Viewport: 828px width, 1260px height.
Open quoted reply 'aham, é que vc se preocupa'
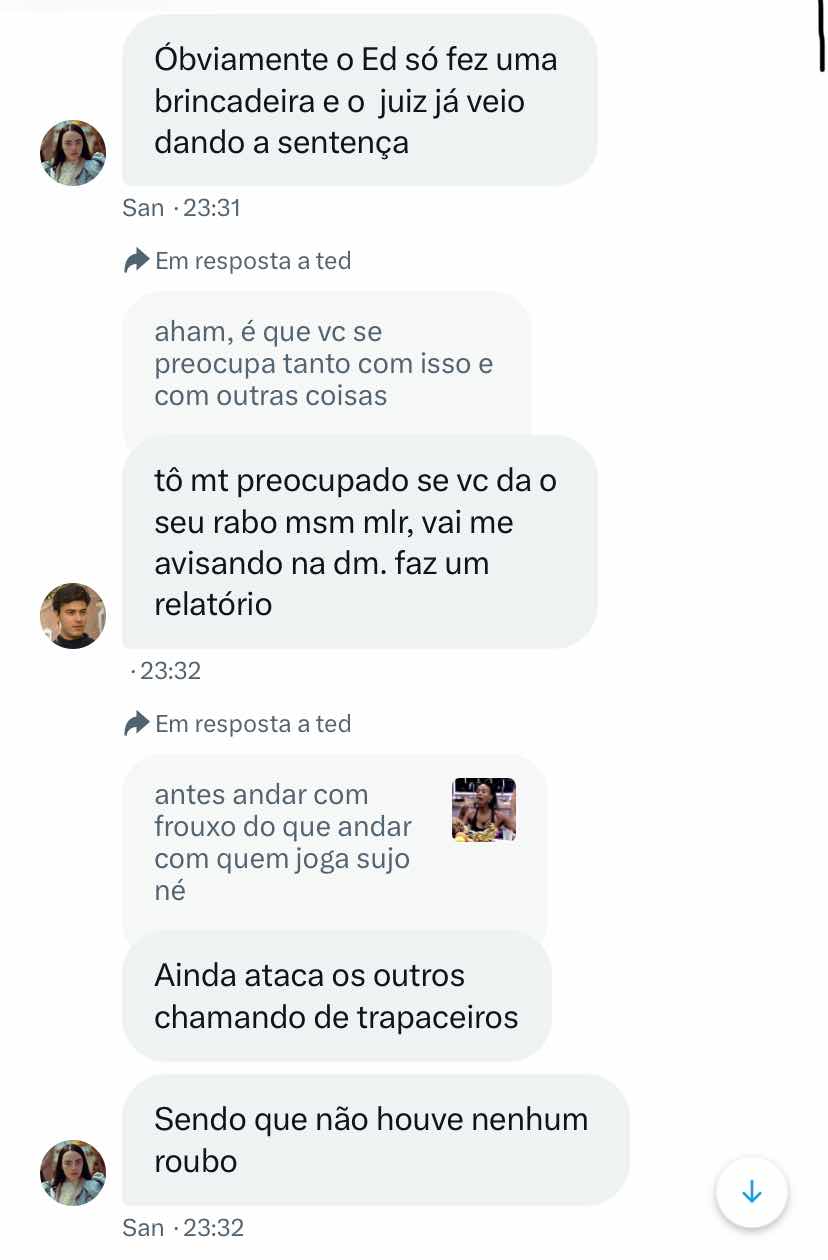(x=324, y=364)
